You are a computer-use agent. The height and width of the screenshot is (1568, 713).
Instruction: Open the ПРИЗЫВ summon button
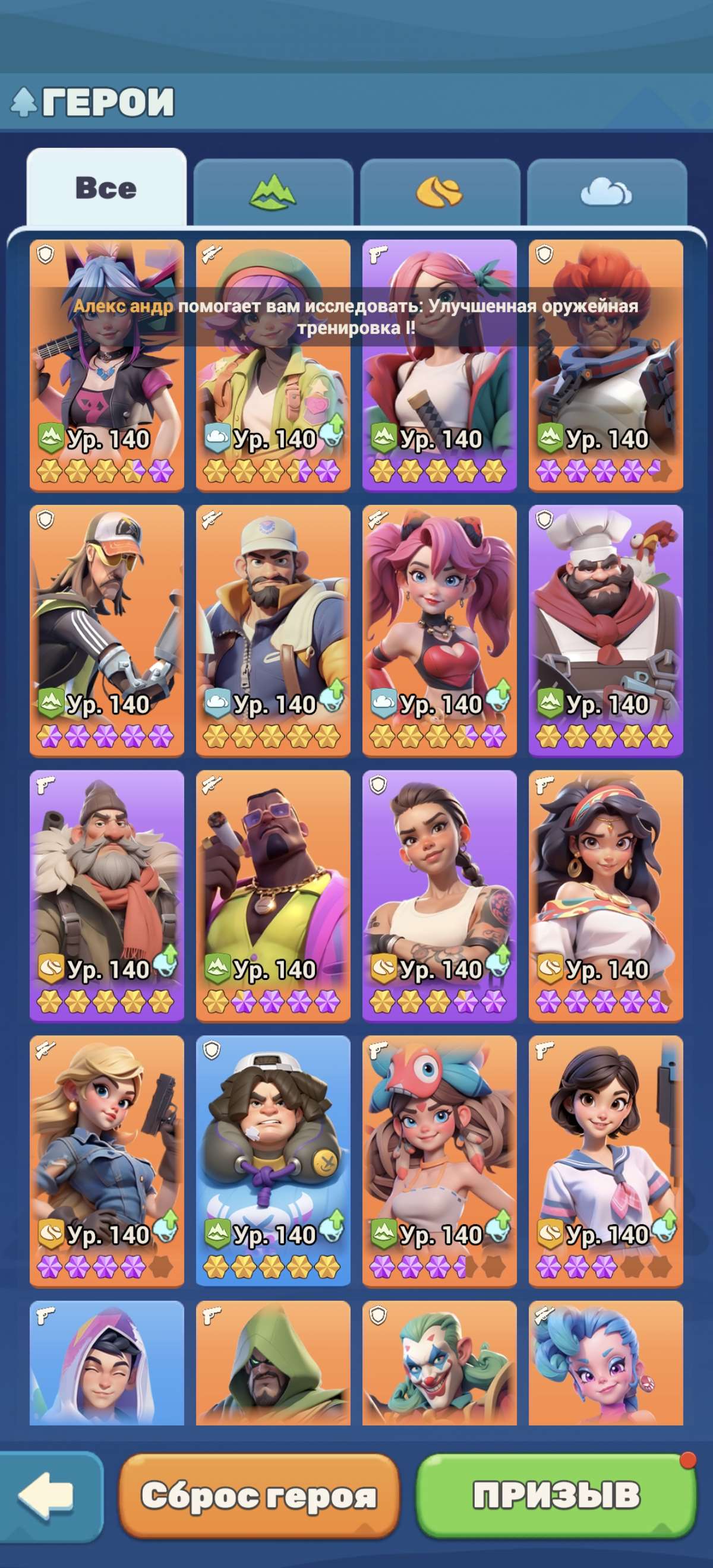(557, 1495)
